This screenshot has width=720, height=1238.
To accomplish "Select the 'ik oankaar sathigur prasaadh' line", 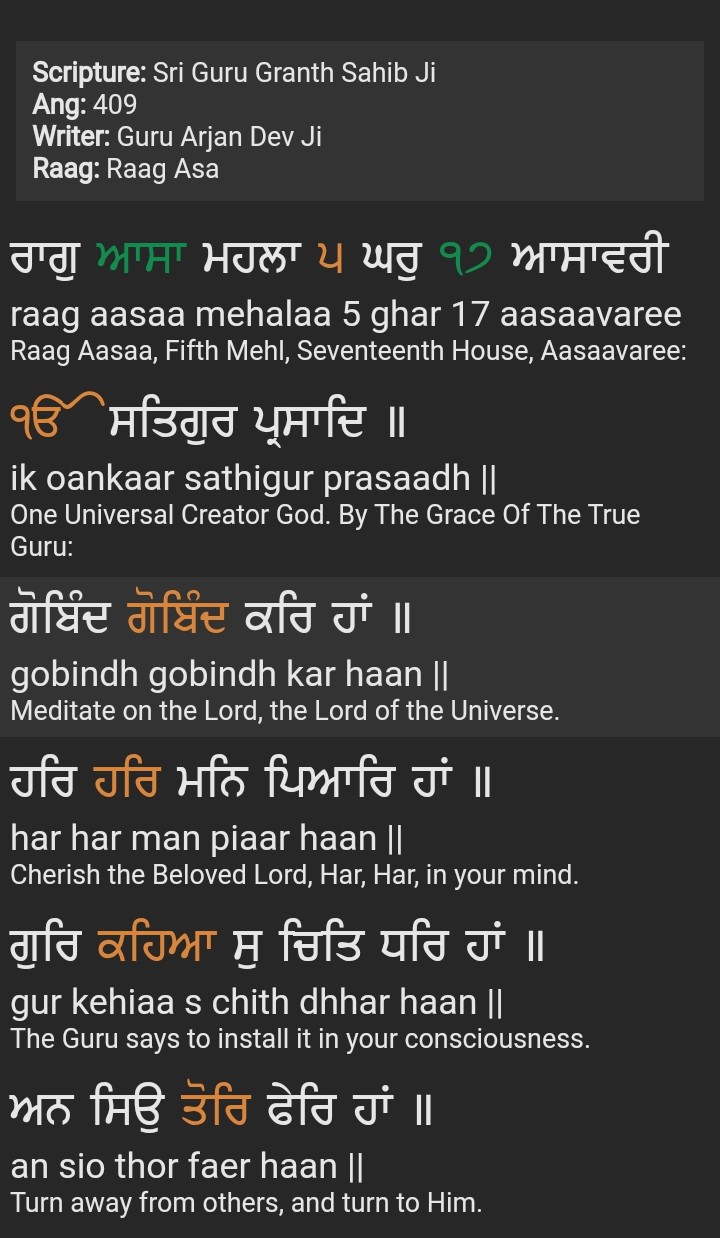I will [253, 478].
